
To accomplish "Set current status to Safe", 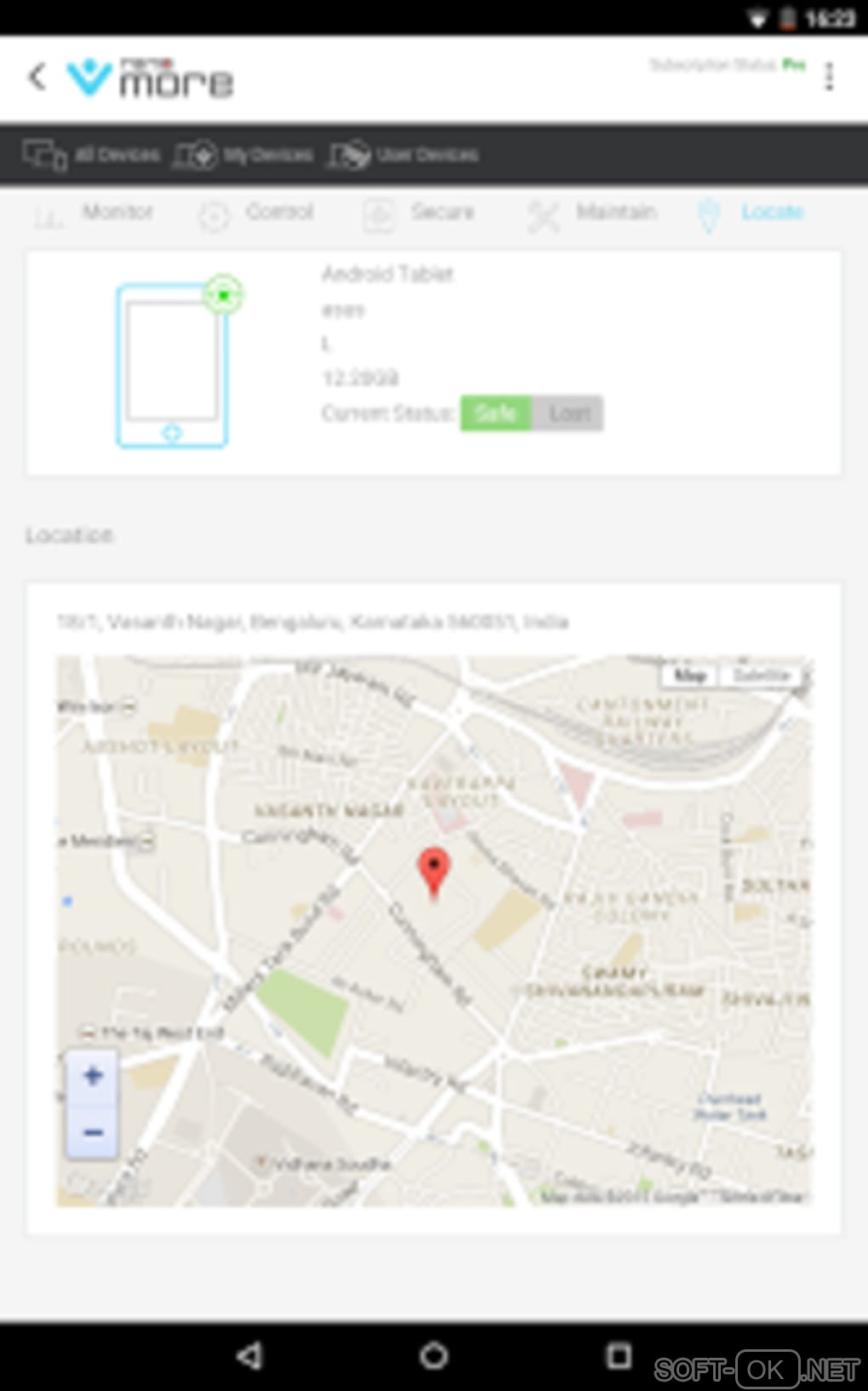I will [495, 414].
